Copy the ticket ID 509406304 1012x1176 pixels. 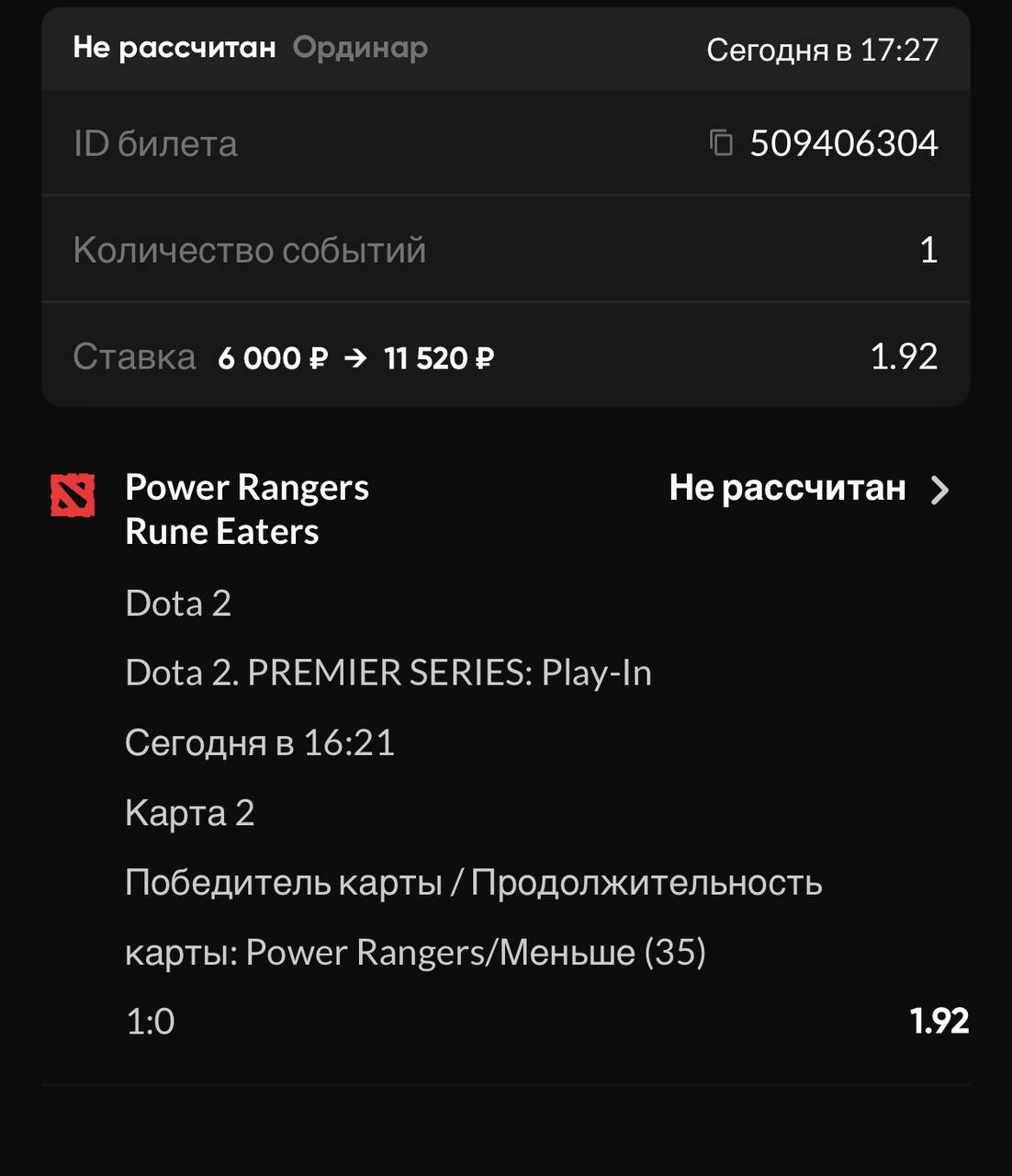tap(722, 143)
